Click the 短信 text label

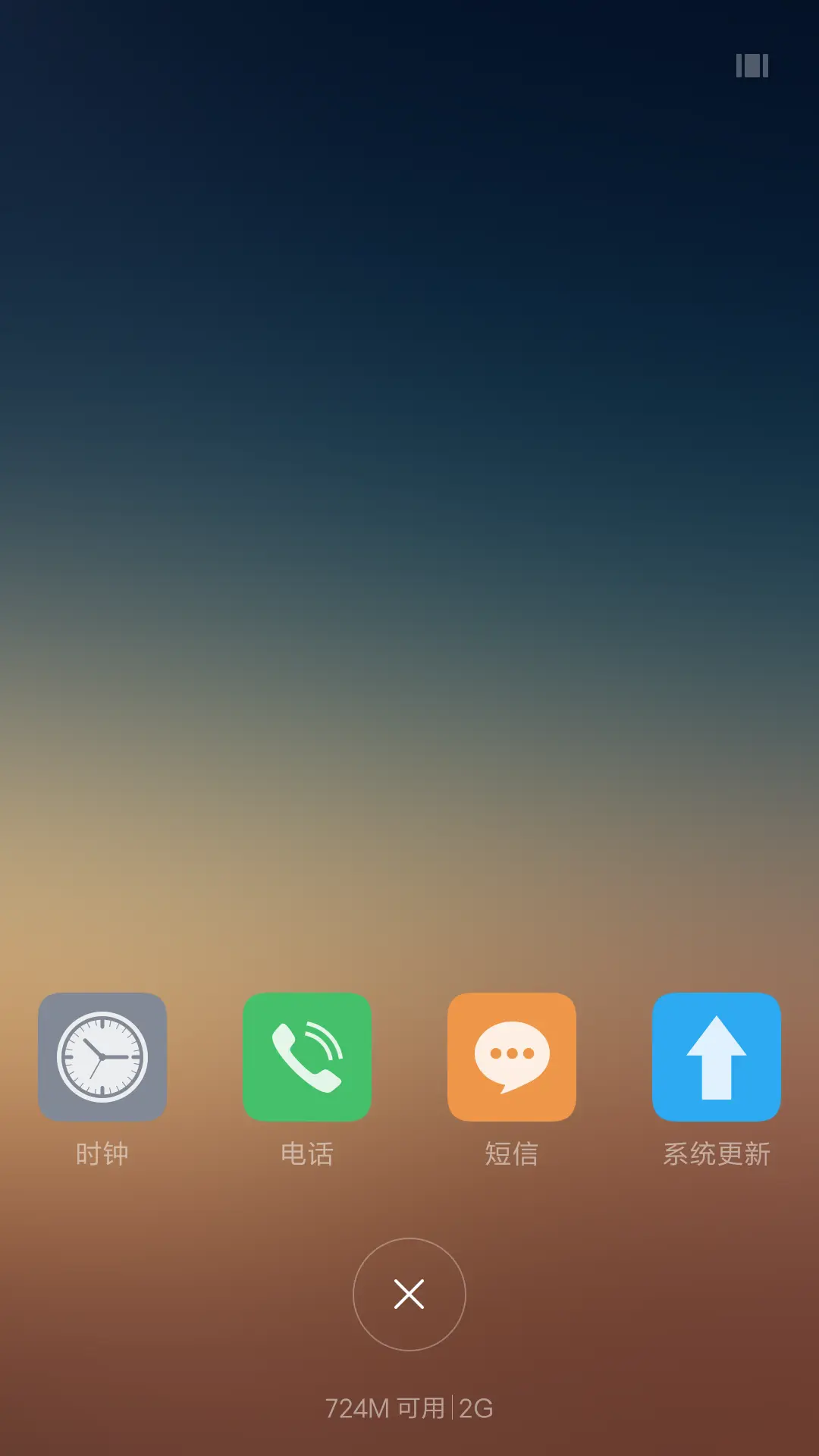pyautogui.click(x=512, y=1154)
